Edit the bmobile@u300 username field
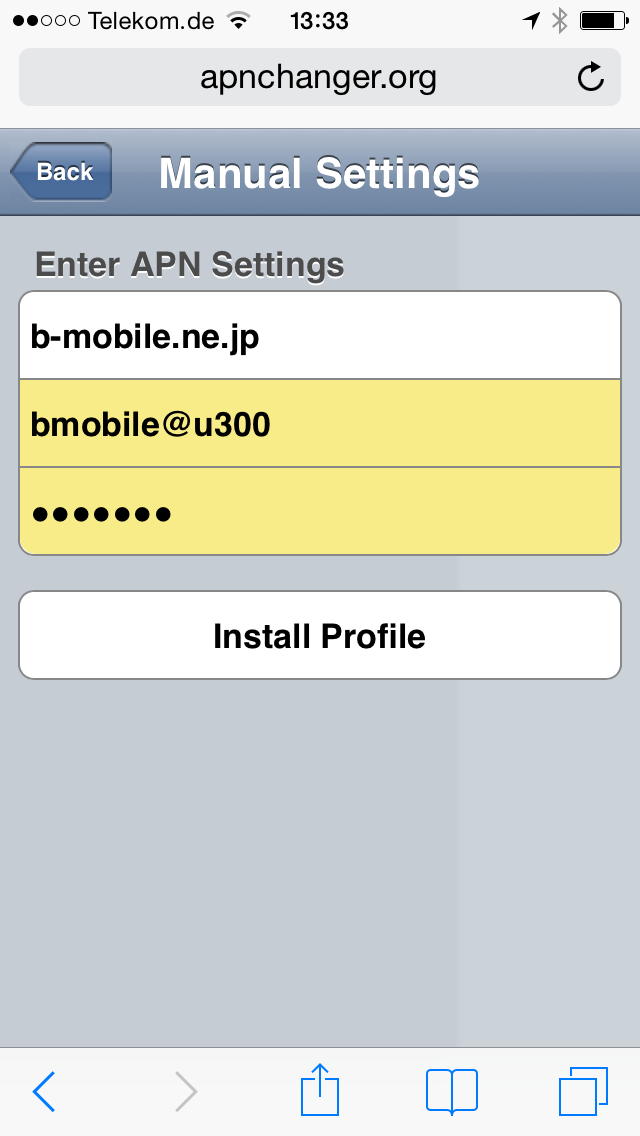 click(x=320, y=423)
